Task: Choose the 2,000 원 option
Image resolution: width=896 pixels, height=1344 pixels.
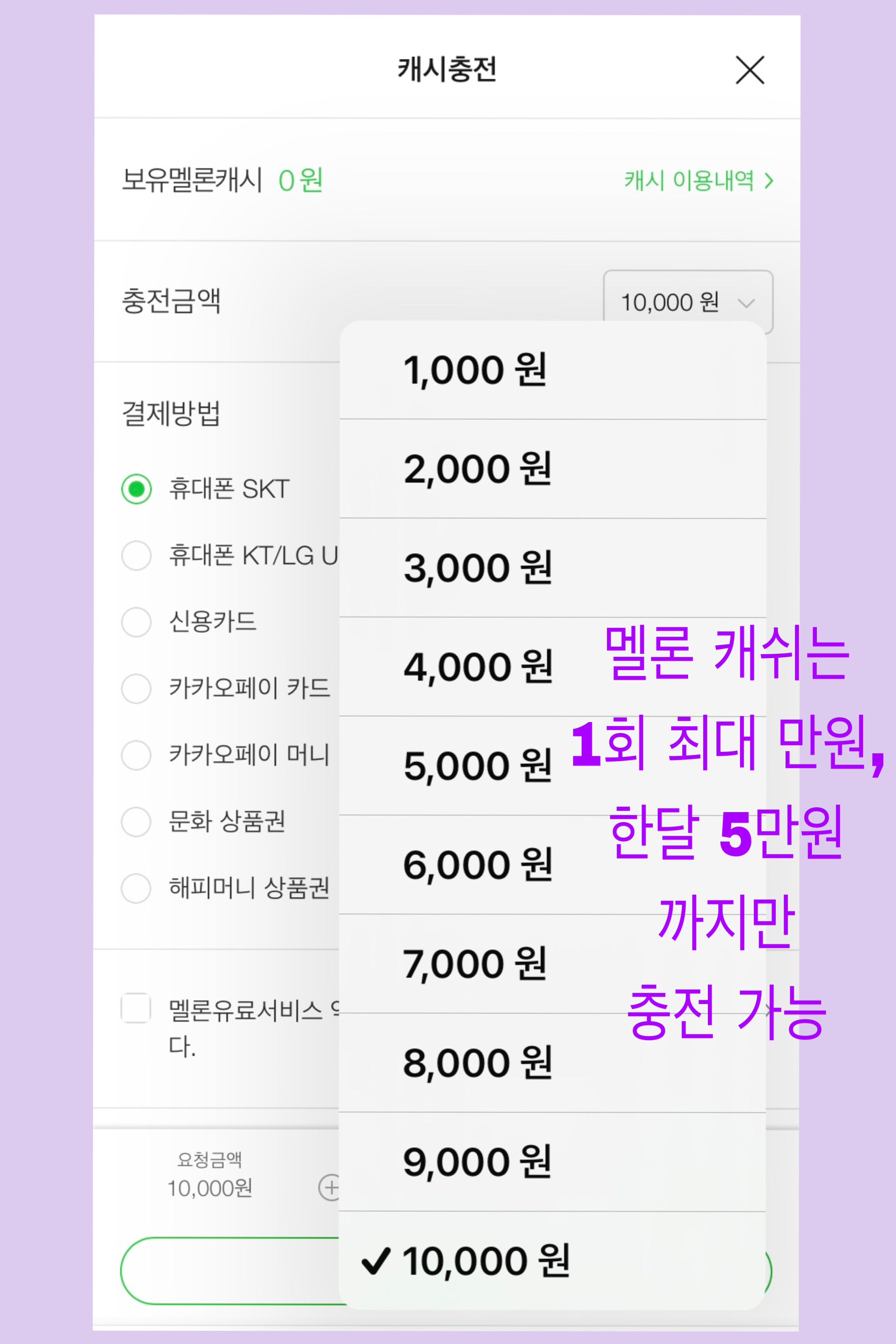Action: pos(553,469)
